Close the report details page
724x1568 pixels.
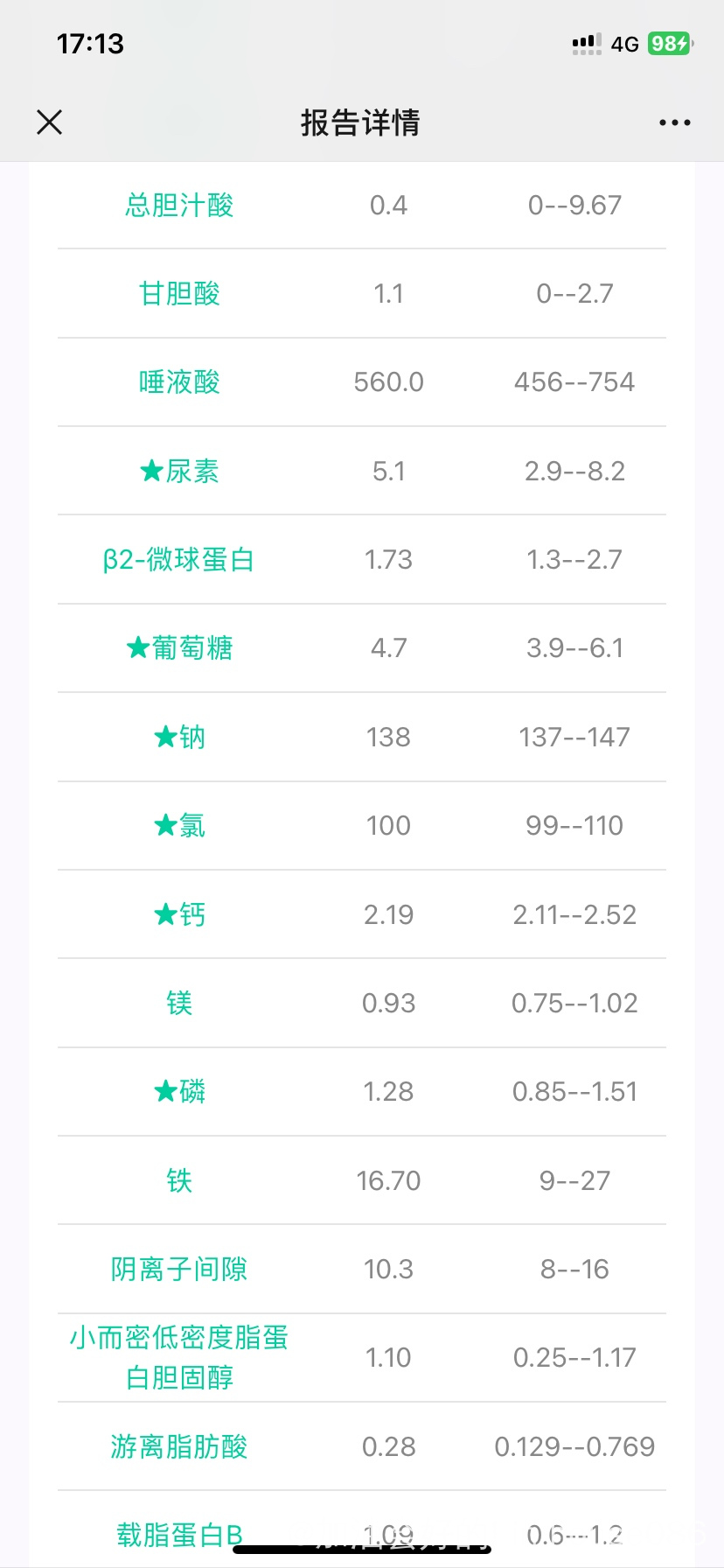click(50, 122)
